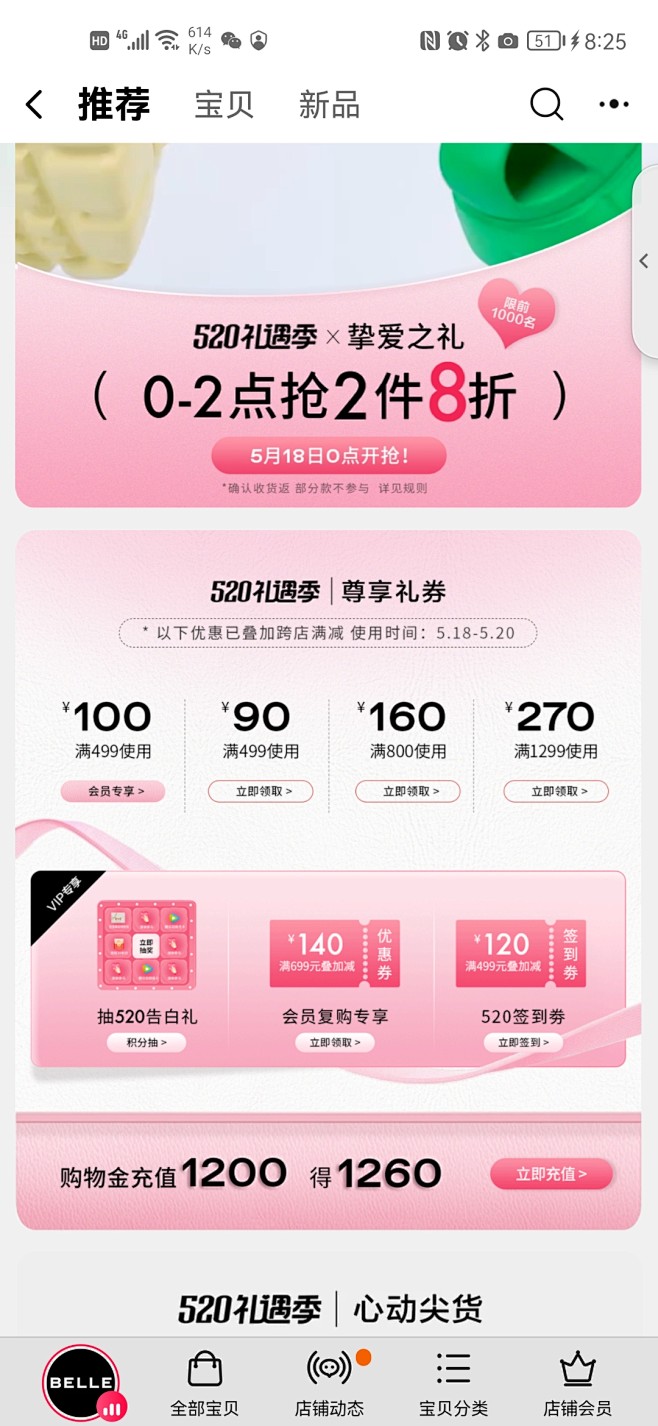Tap 积分抽 for the 520告白礼 draw
This screenshot has height=1426, width=658.
click(147, 1042)
